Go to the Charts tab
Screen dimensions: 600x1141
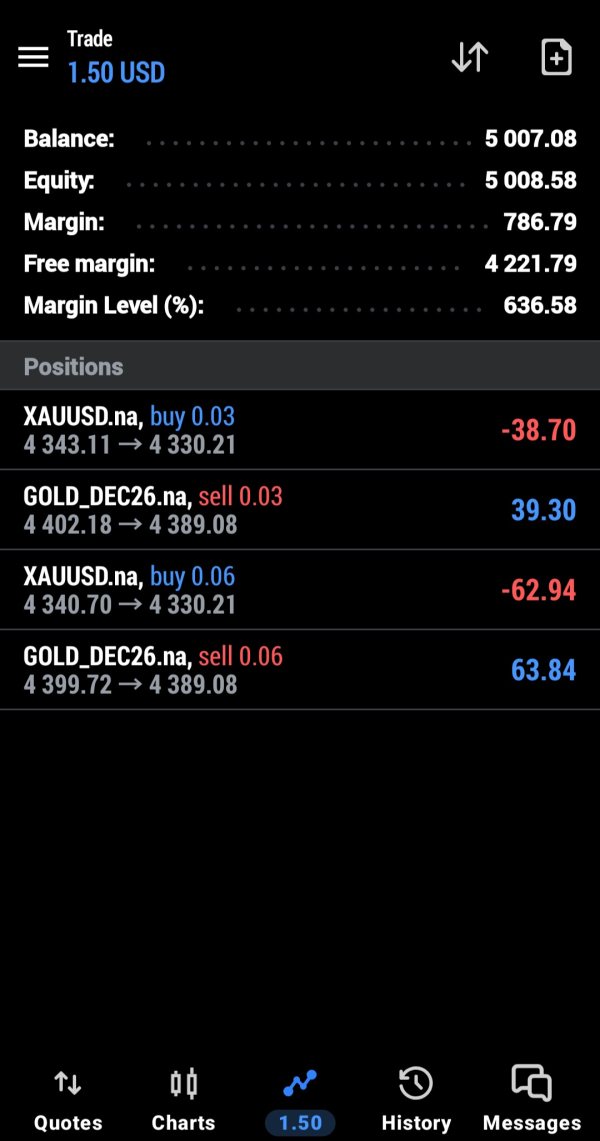[x=183, y=1100]
